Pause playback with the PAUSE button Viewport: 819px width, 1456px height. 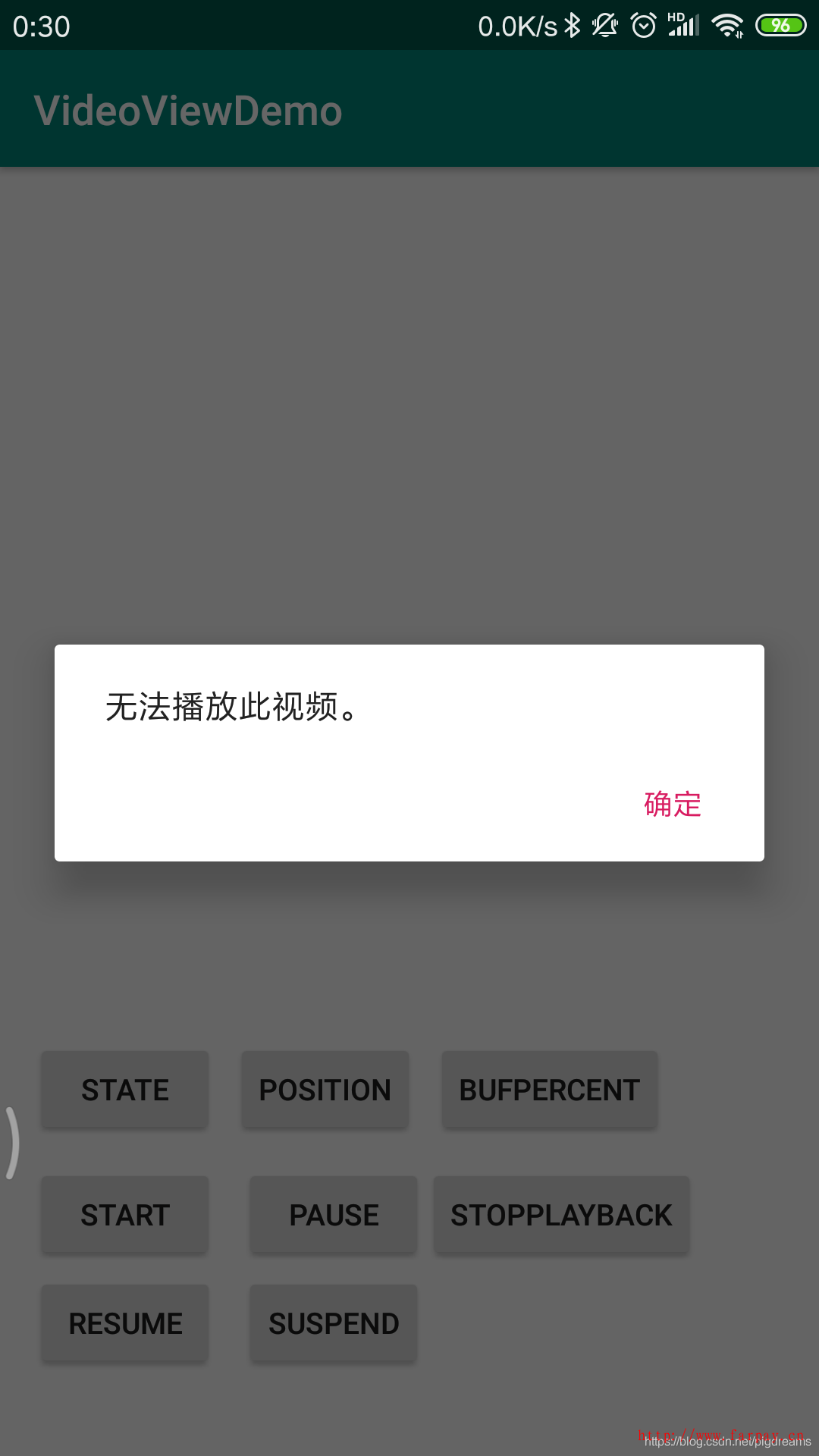pos(333,1215)
